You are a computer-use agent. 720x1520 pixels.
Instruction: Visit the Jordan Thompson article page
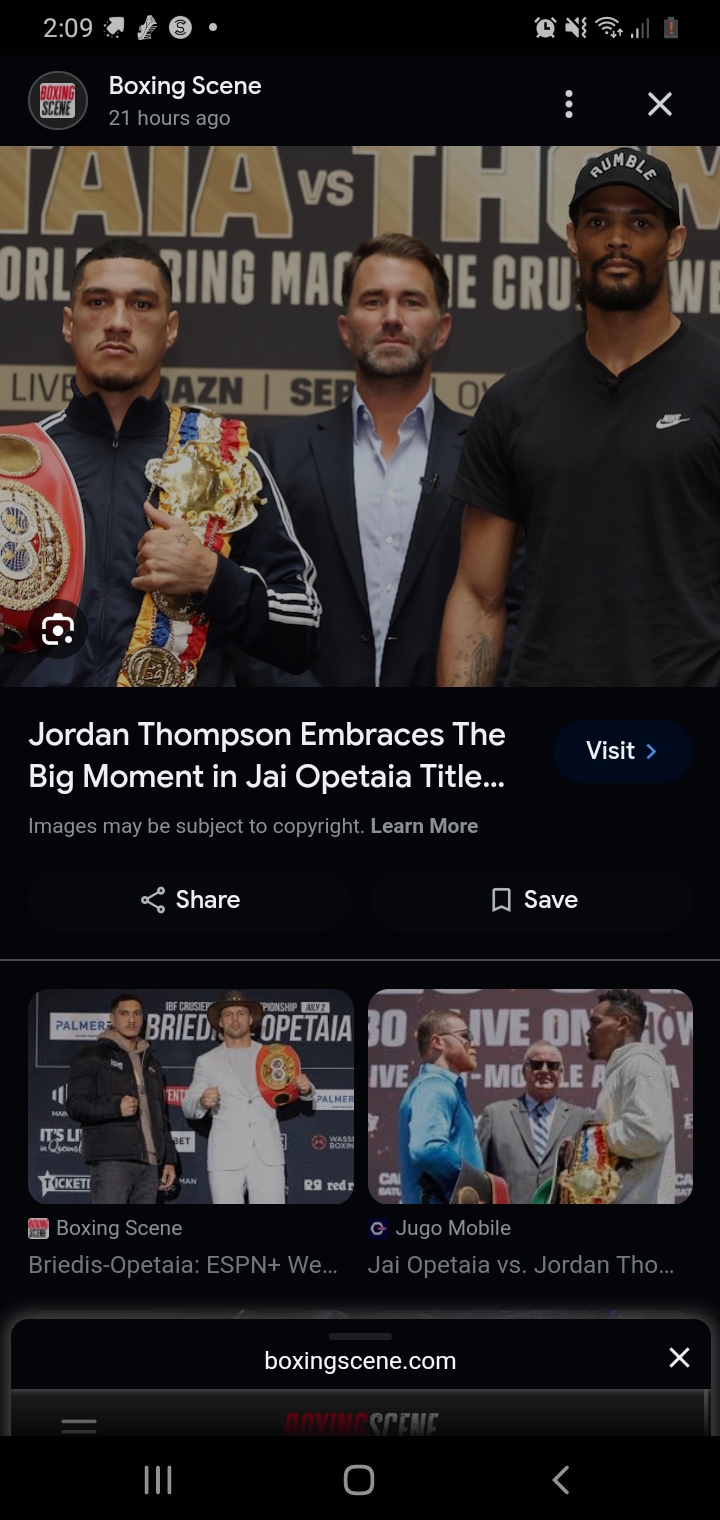621,751
